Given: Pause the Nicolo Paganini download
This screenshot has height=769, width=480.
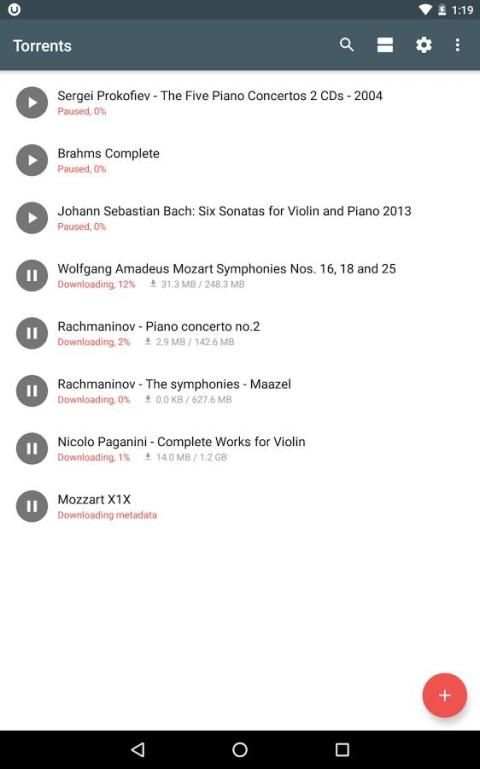Looking at the screenshot, I should [32, 448].
